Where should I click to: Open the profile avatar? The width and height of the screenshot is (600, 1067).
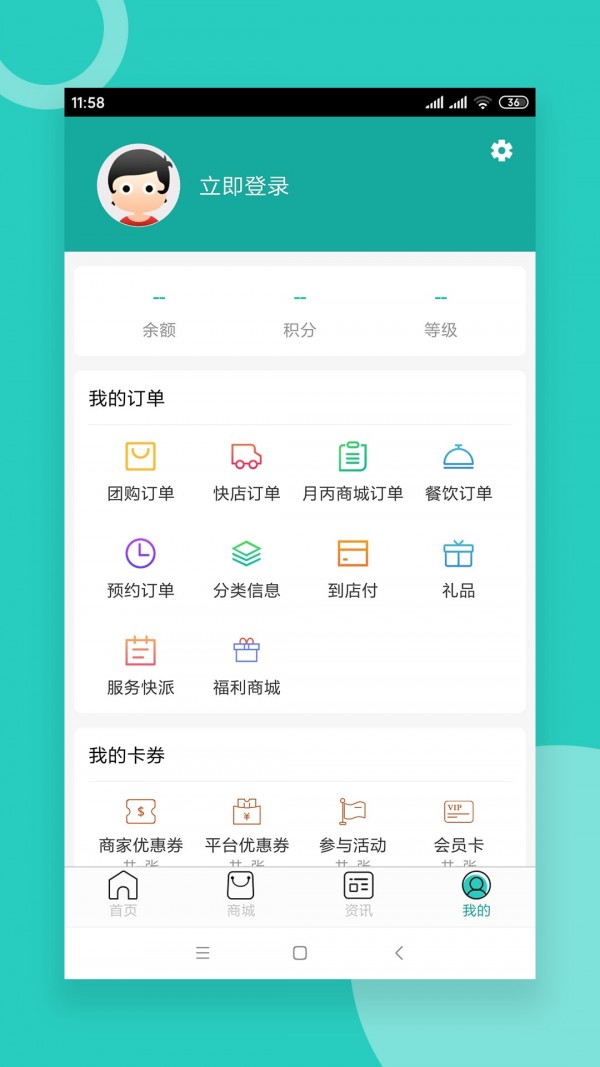[139, 186]
